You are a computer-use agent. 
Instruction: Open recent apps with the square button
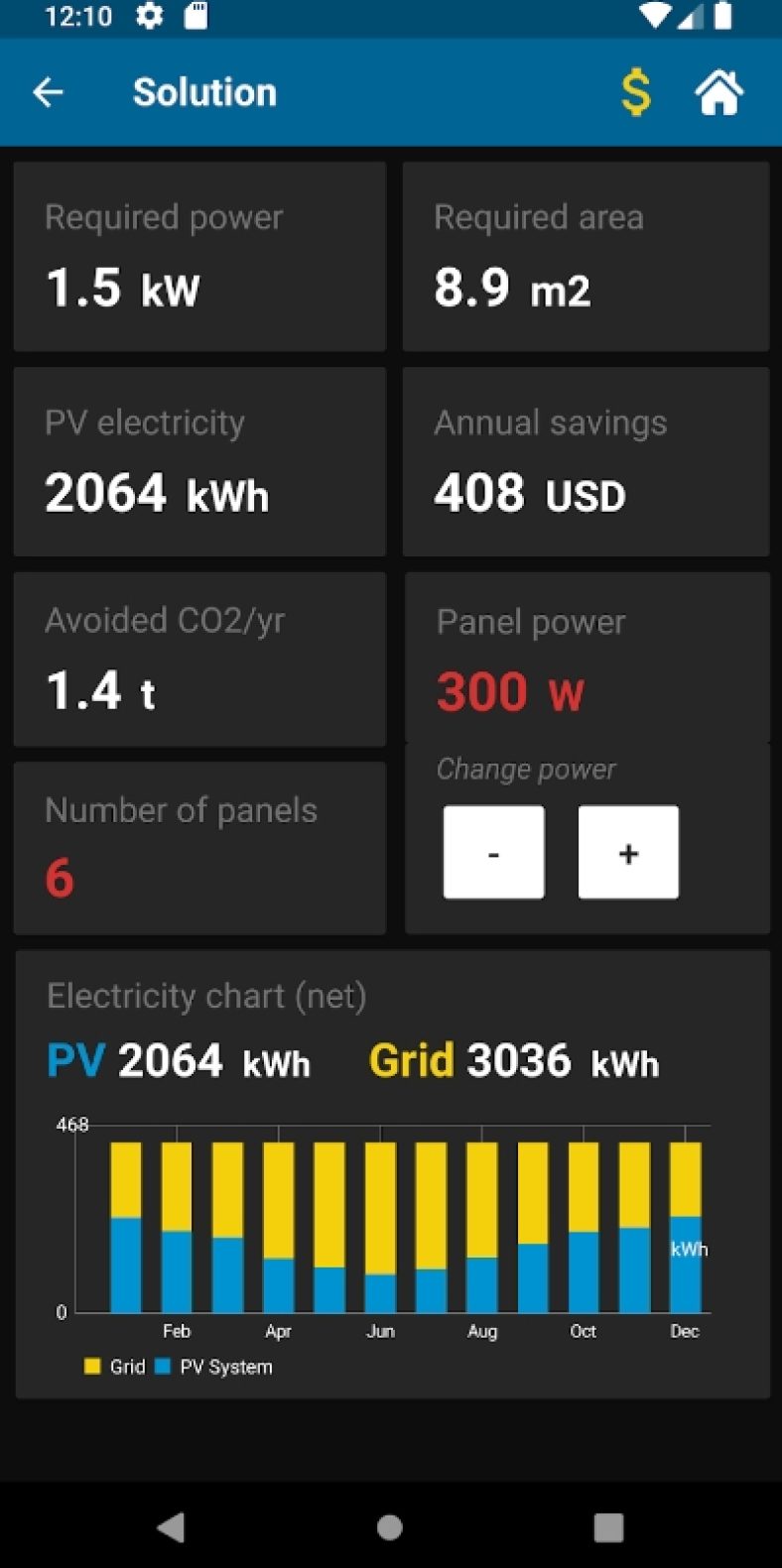coord(606,1528)
